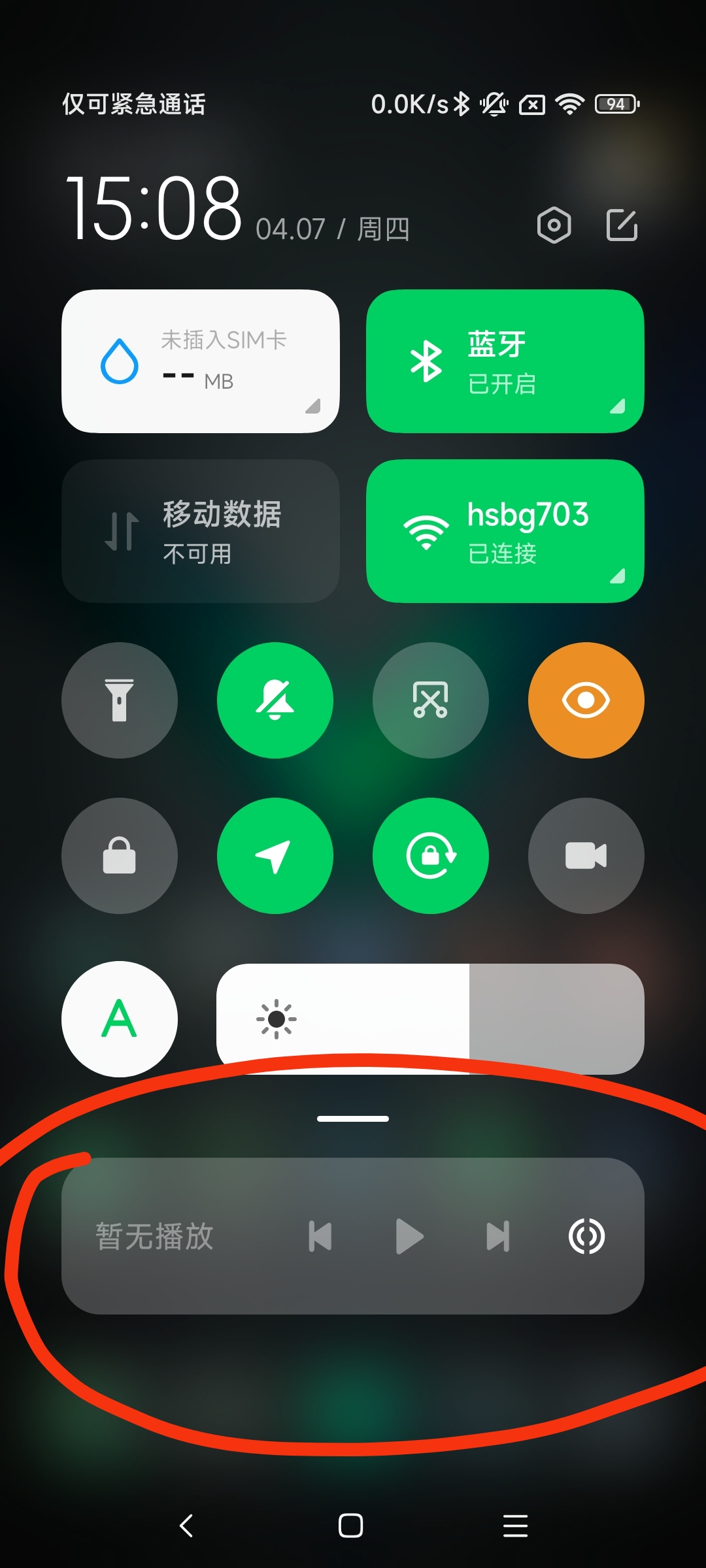Viewport: 706px width, 1568px height.
Task: Toggle the rotation lock
Action: click(431, 856)
